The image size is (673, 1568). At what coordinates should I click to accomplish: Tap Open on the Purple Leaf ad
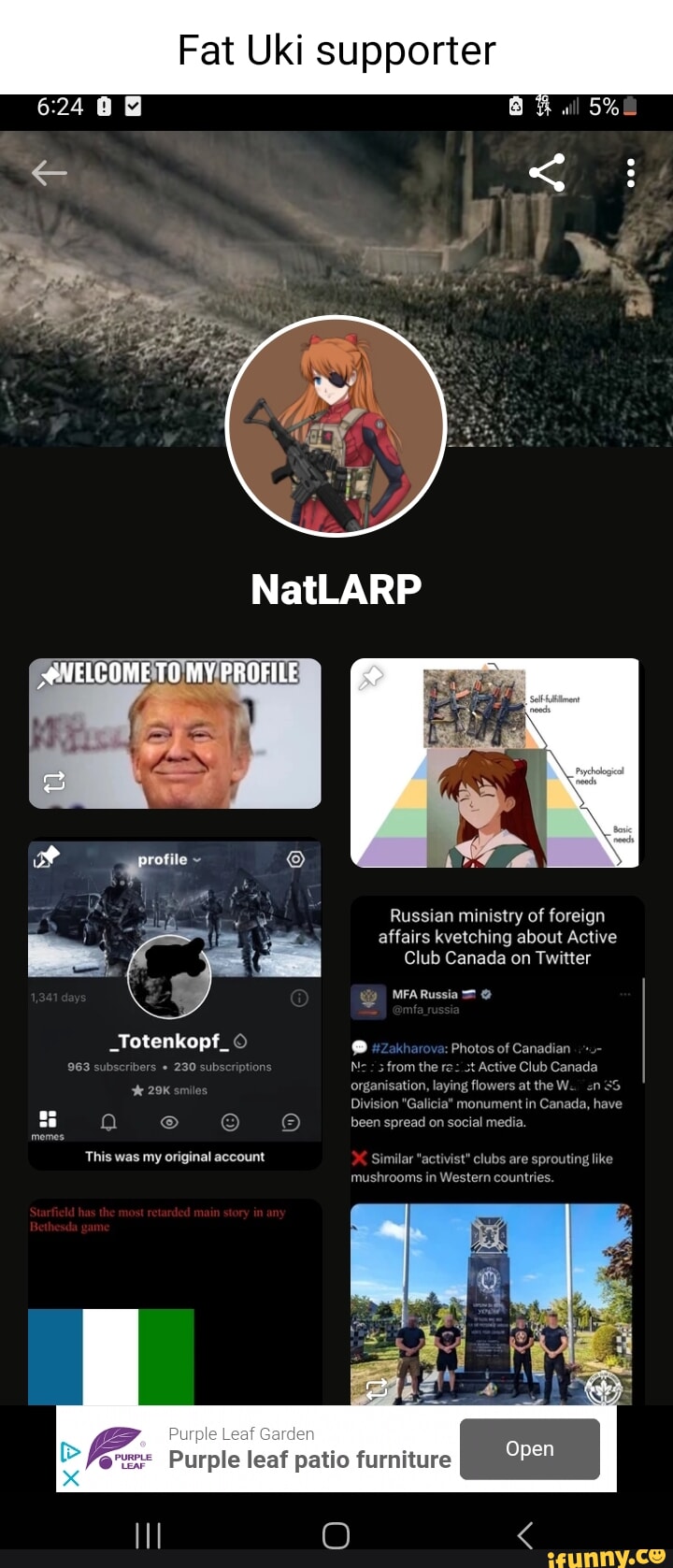click(529, 1448)
